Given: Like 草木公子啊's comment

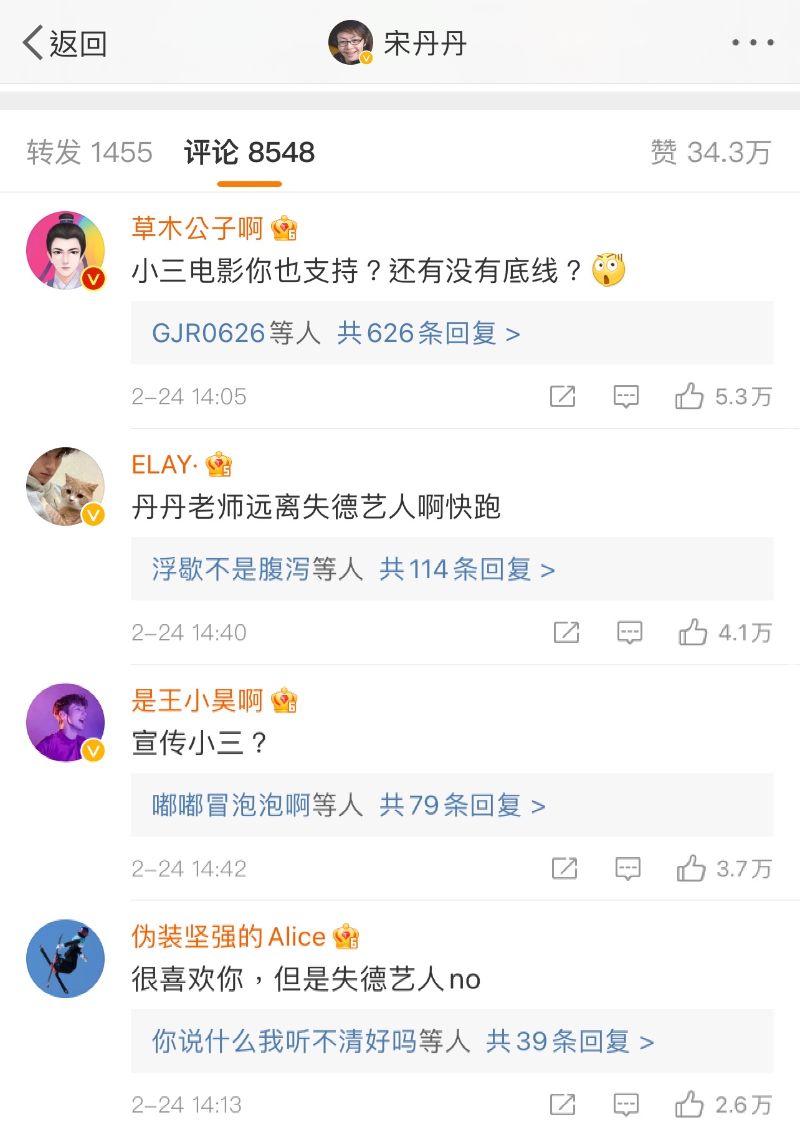Looking at the screenshot, I should coord(690,397).
